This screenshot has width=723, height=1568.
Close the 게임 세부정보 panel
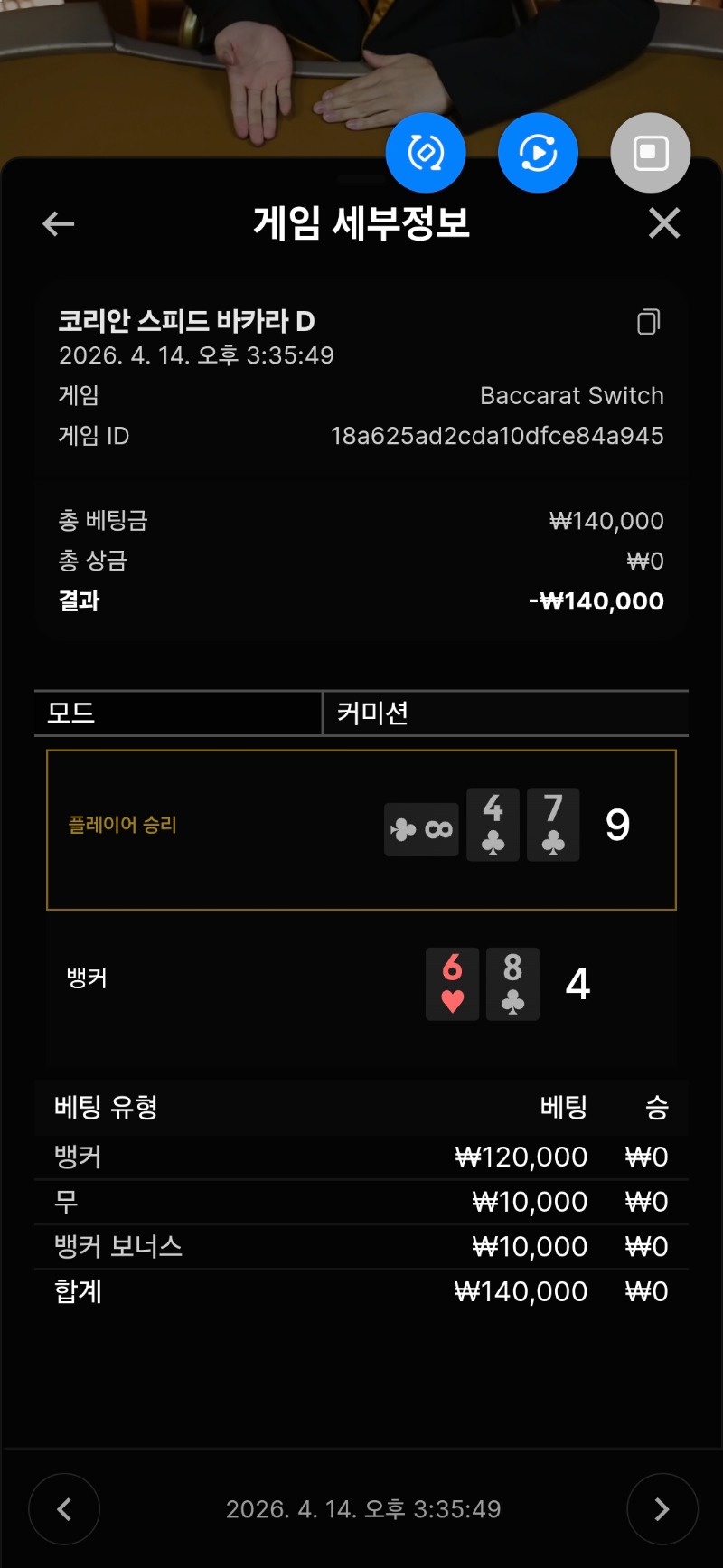(x=664, y=222)
